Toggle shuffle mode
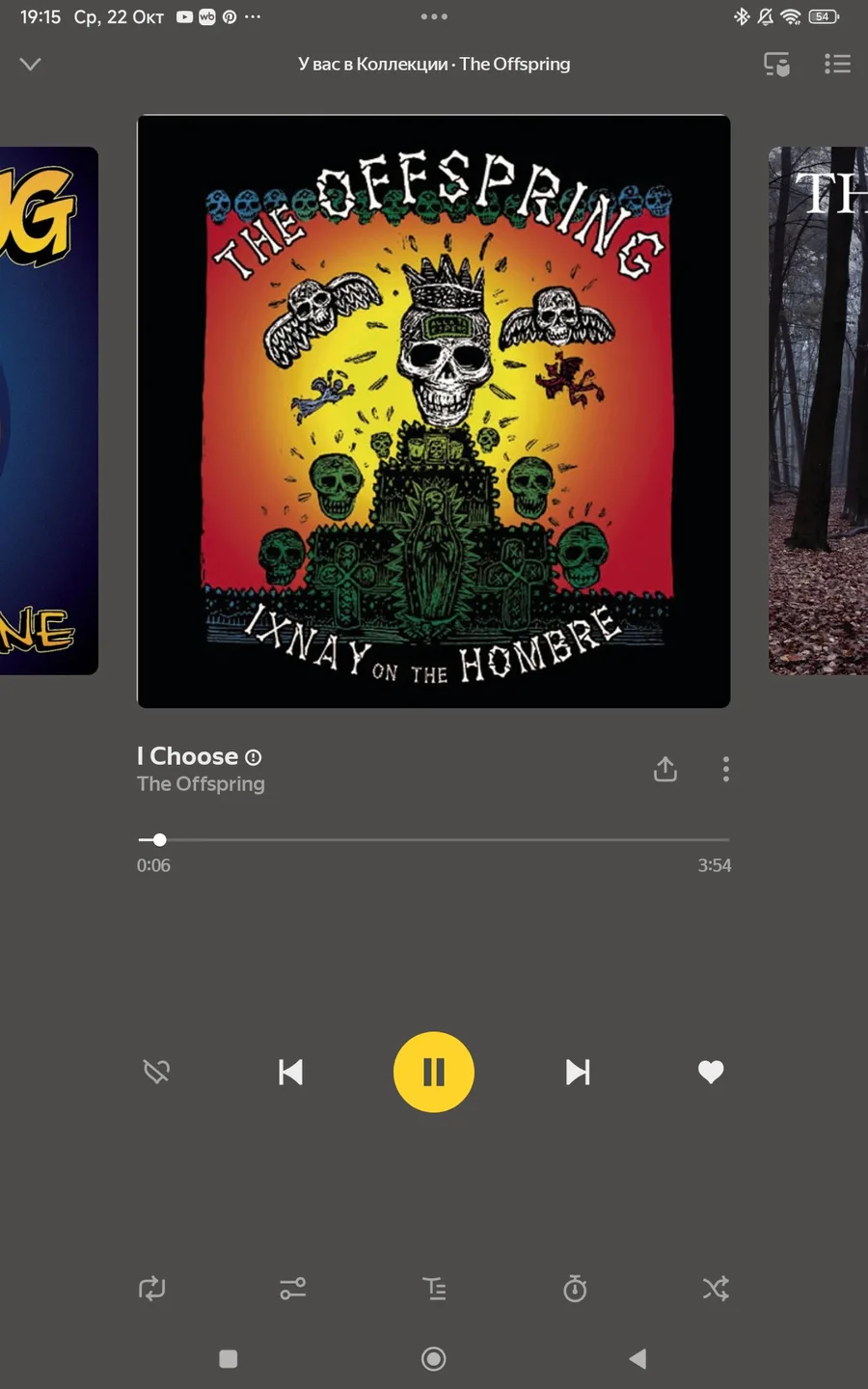 [x=716, y=1289]
